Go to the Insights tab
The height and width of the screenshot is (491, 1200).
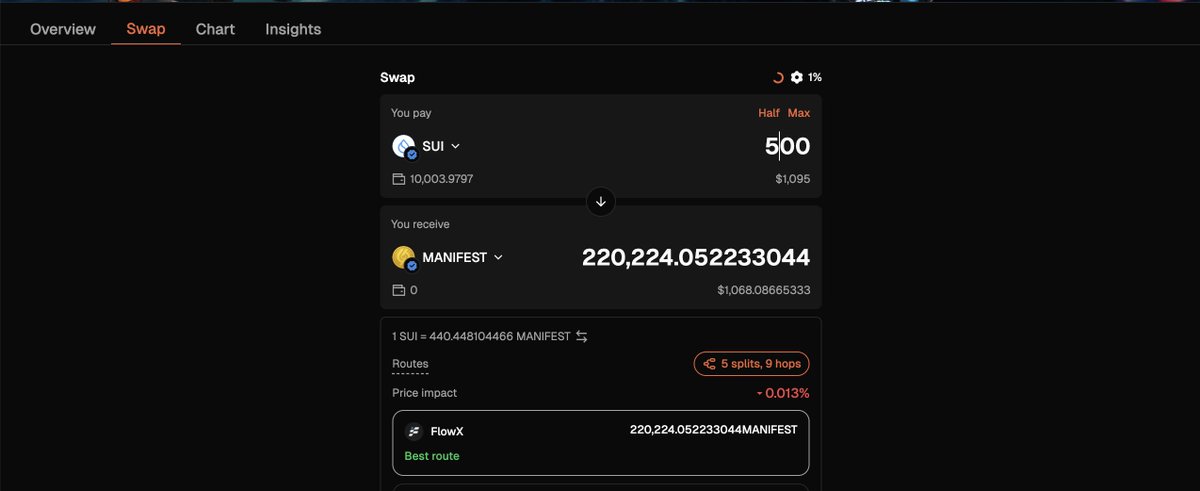[x=293, y=29]
